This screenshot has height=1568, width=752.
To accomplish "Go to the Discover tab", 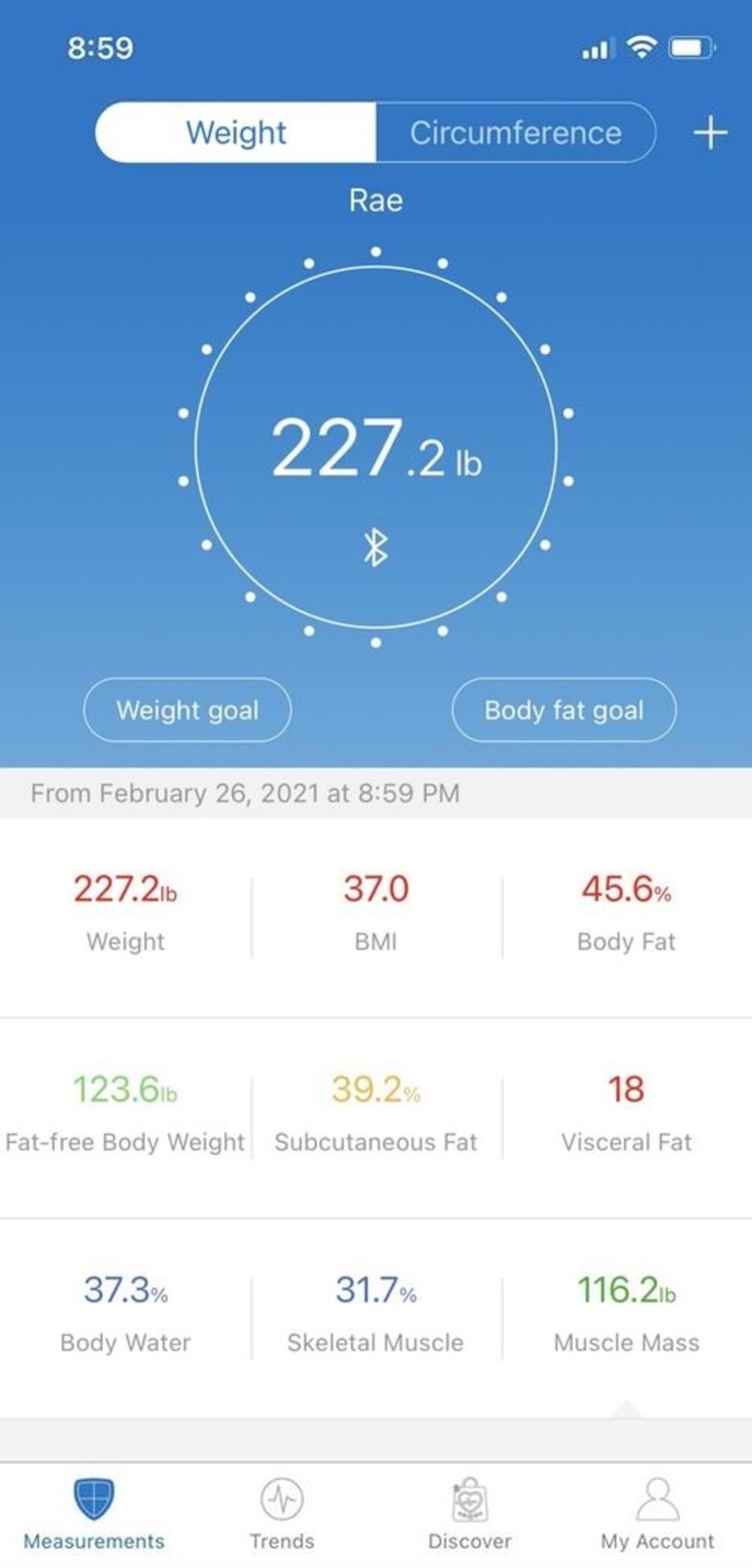I will (x=470, y=1513).
